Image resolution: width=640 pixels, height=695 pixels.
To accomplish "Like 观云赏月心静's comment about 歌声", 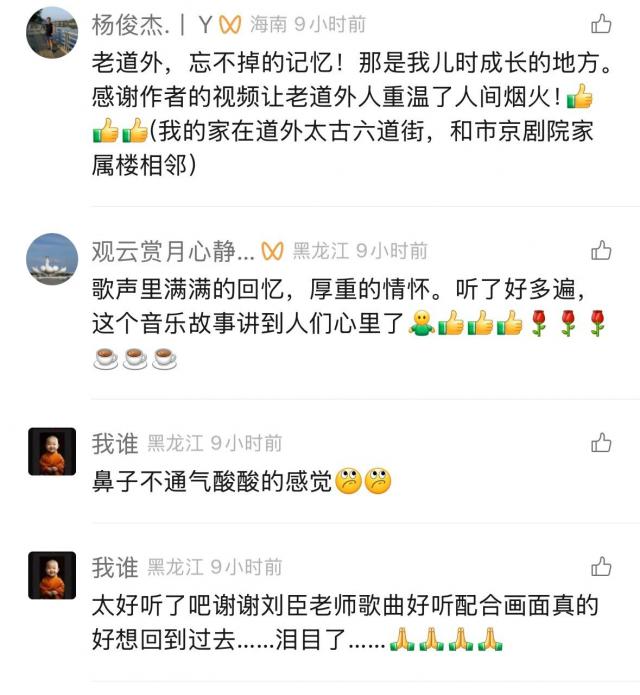I will 601,250.
